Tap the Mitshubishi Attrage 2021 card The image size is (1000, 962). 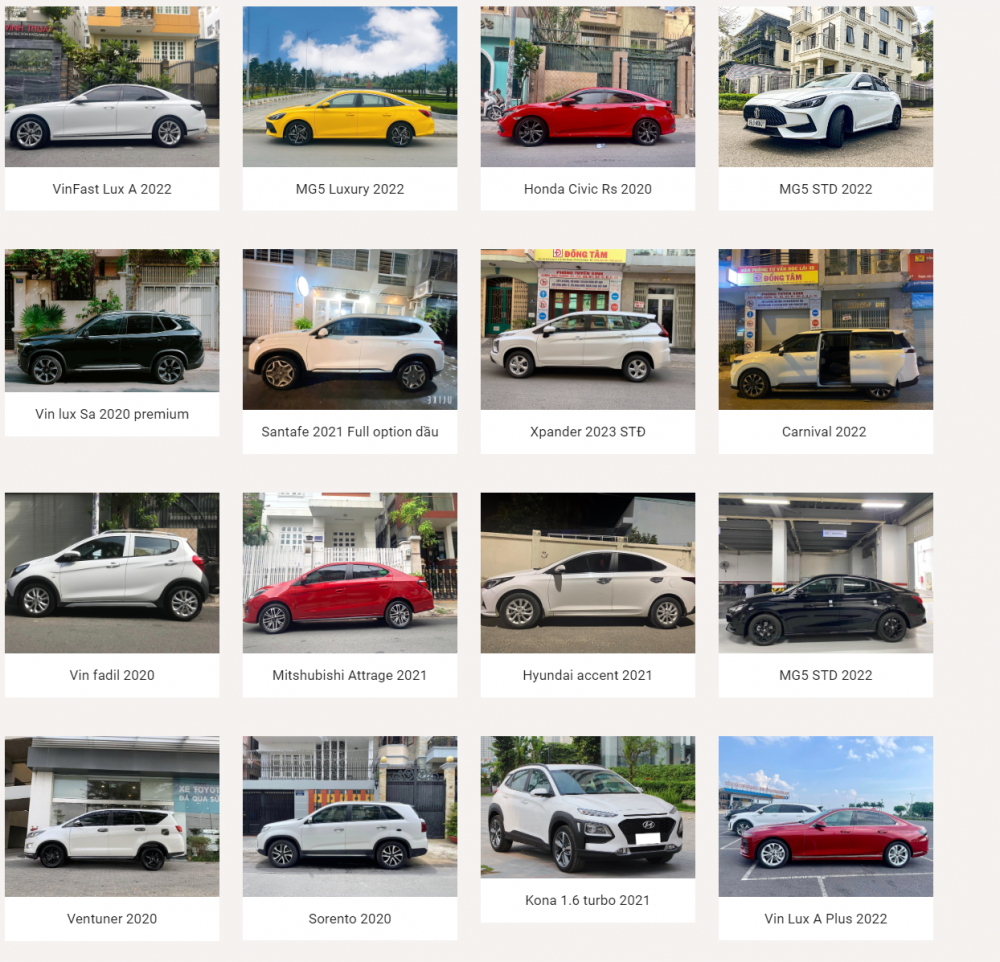coord(350,593)
